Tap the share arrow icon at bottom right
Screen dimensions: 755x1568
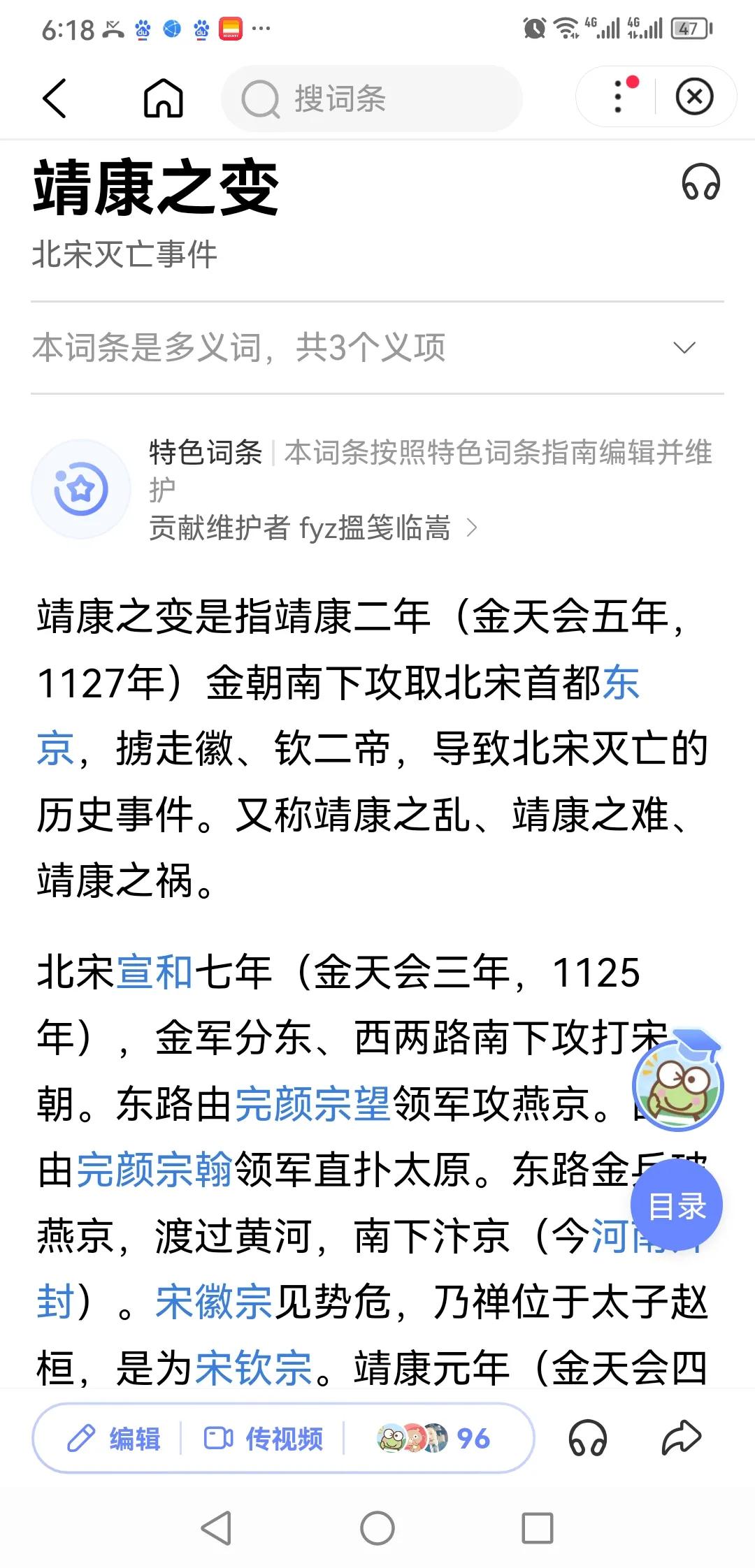(680, 1439)
